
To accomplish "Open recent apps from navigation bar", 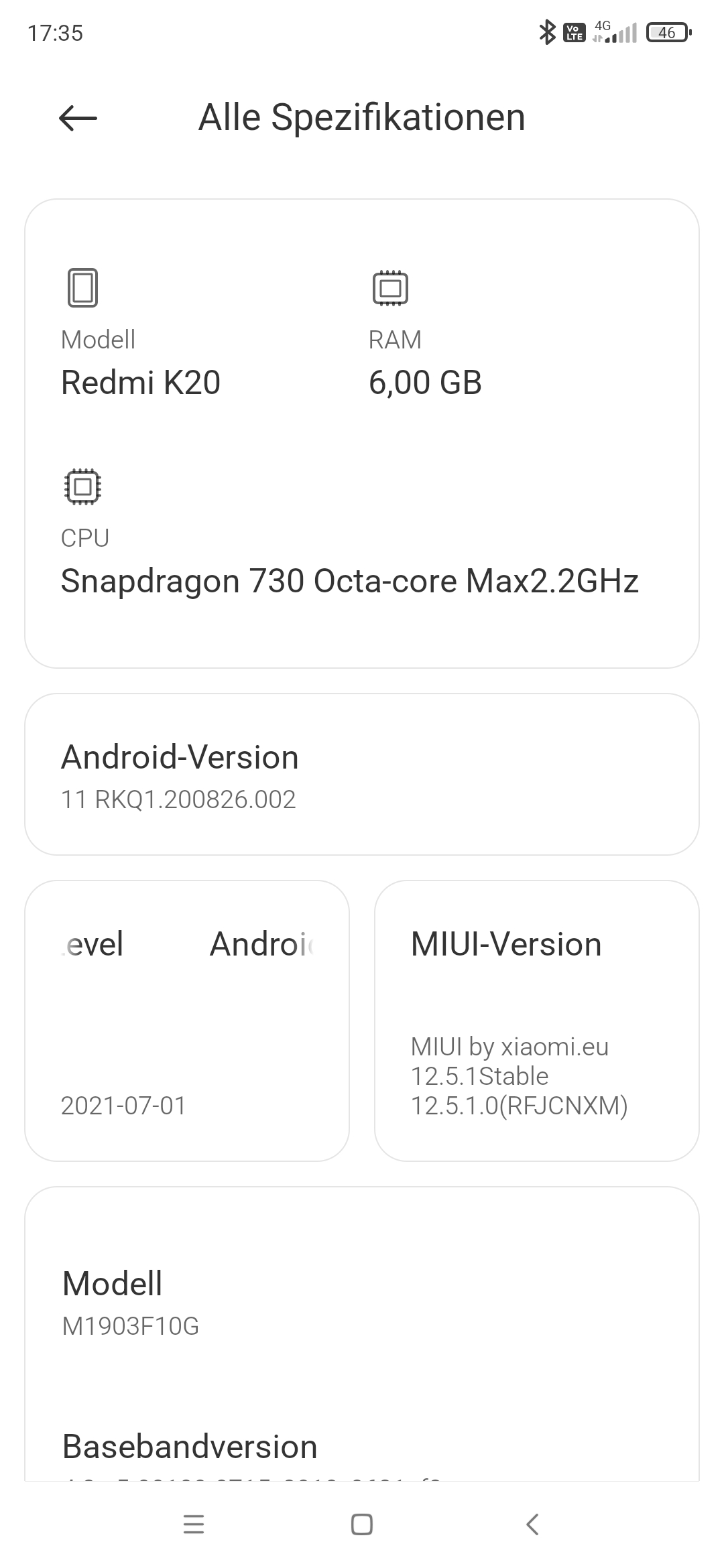I will [x=194, y=1524].
